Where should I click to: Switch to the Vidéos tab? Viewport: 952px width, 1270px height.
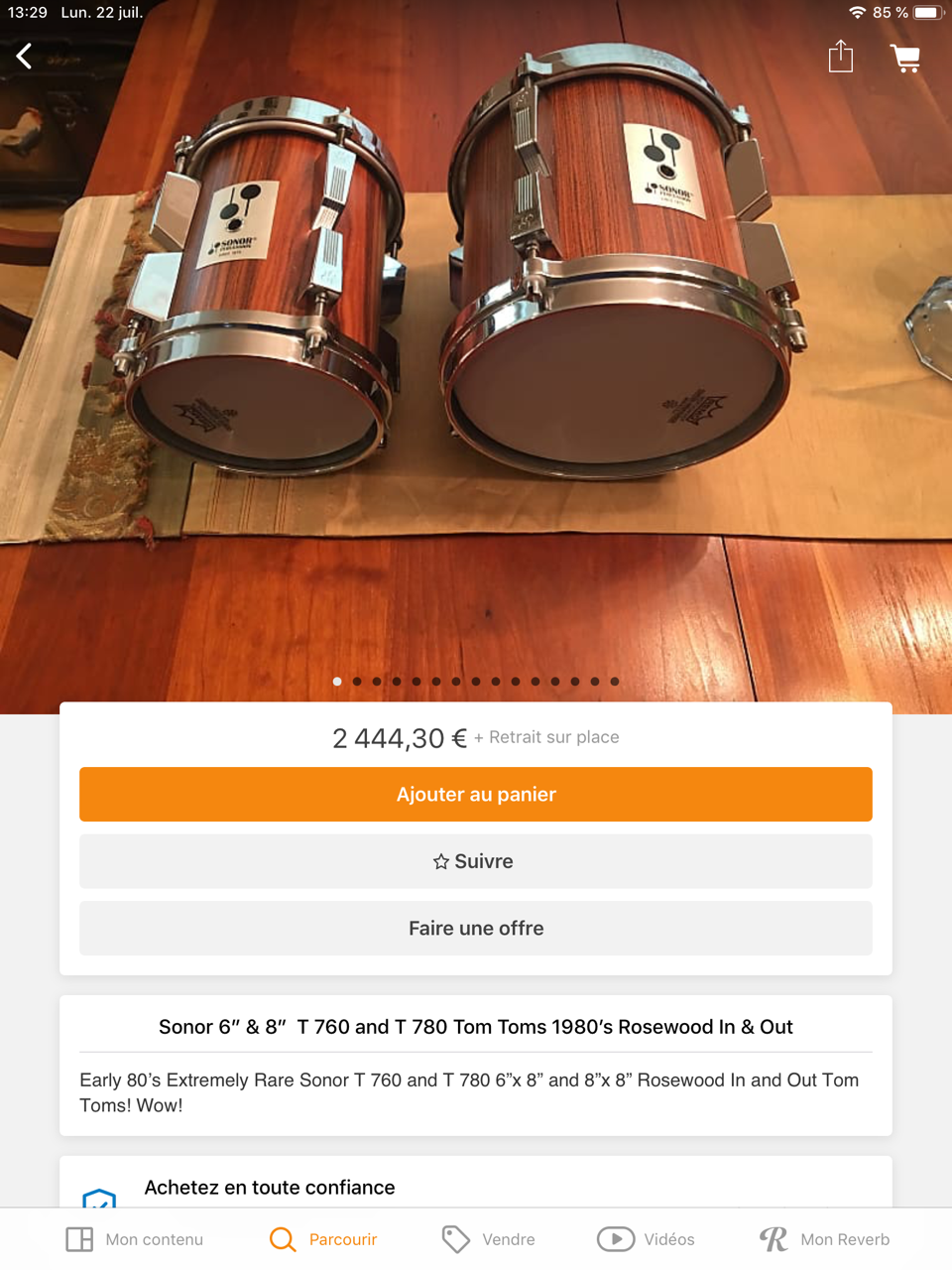click(x=646, y=1239)
